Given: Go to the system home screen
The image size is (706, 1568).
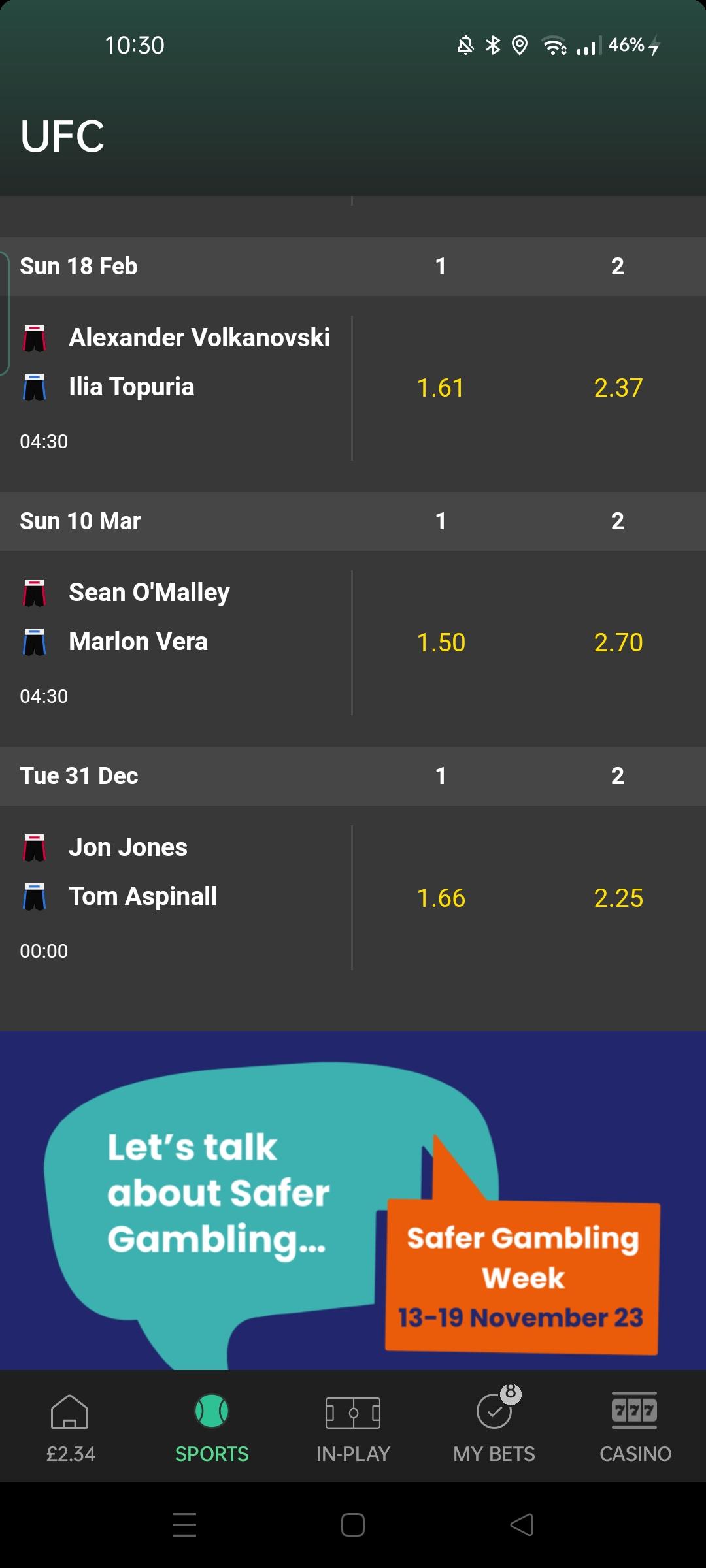Looking at the screenshot, I should pos(353,1525).
